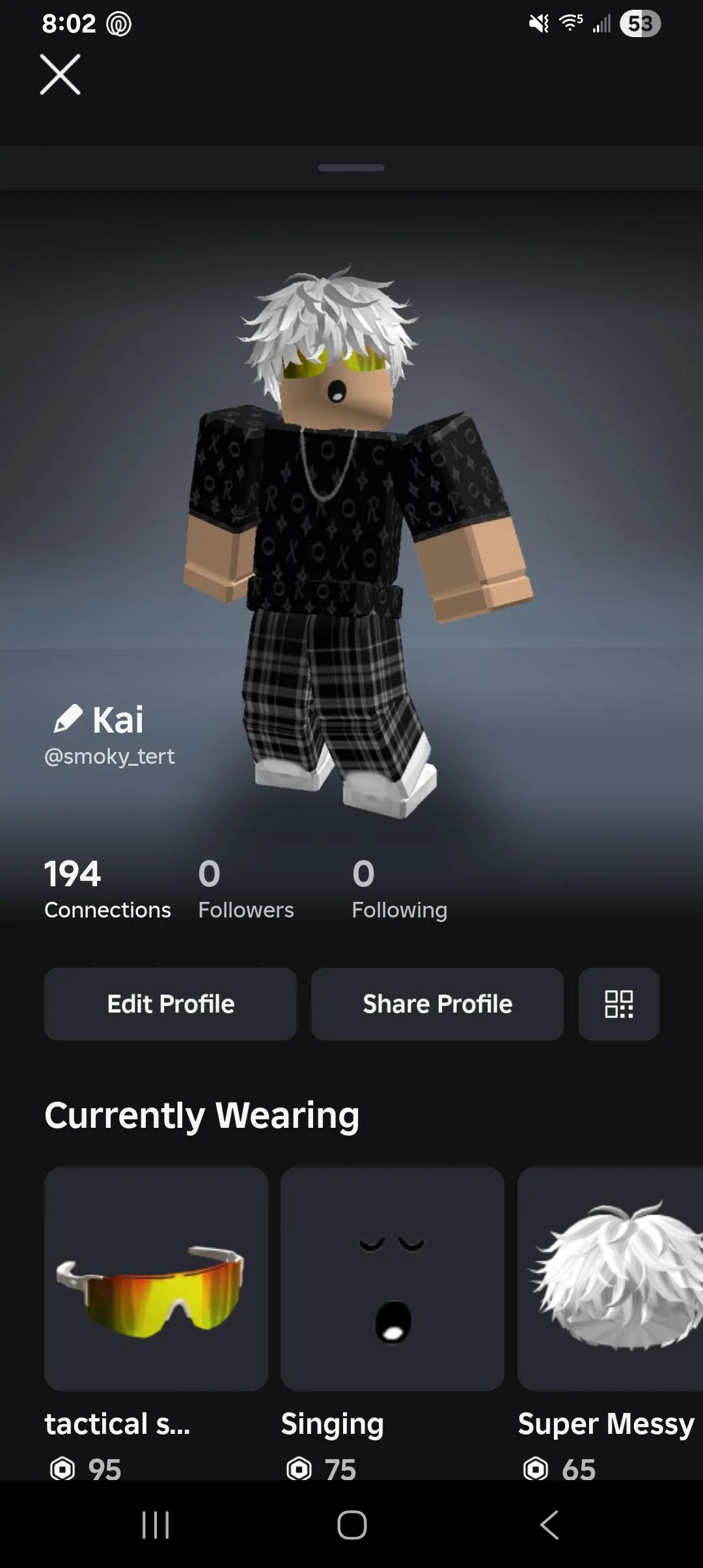Go back using system navigation
The image size is (703, 1568).
[549, 1524]
